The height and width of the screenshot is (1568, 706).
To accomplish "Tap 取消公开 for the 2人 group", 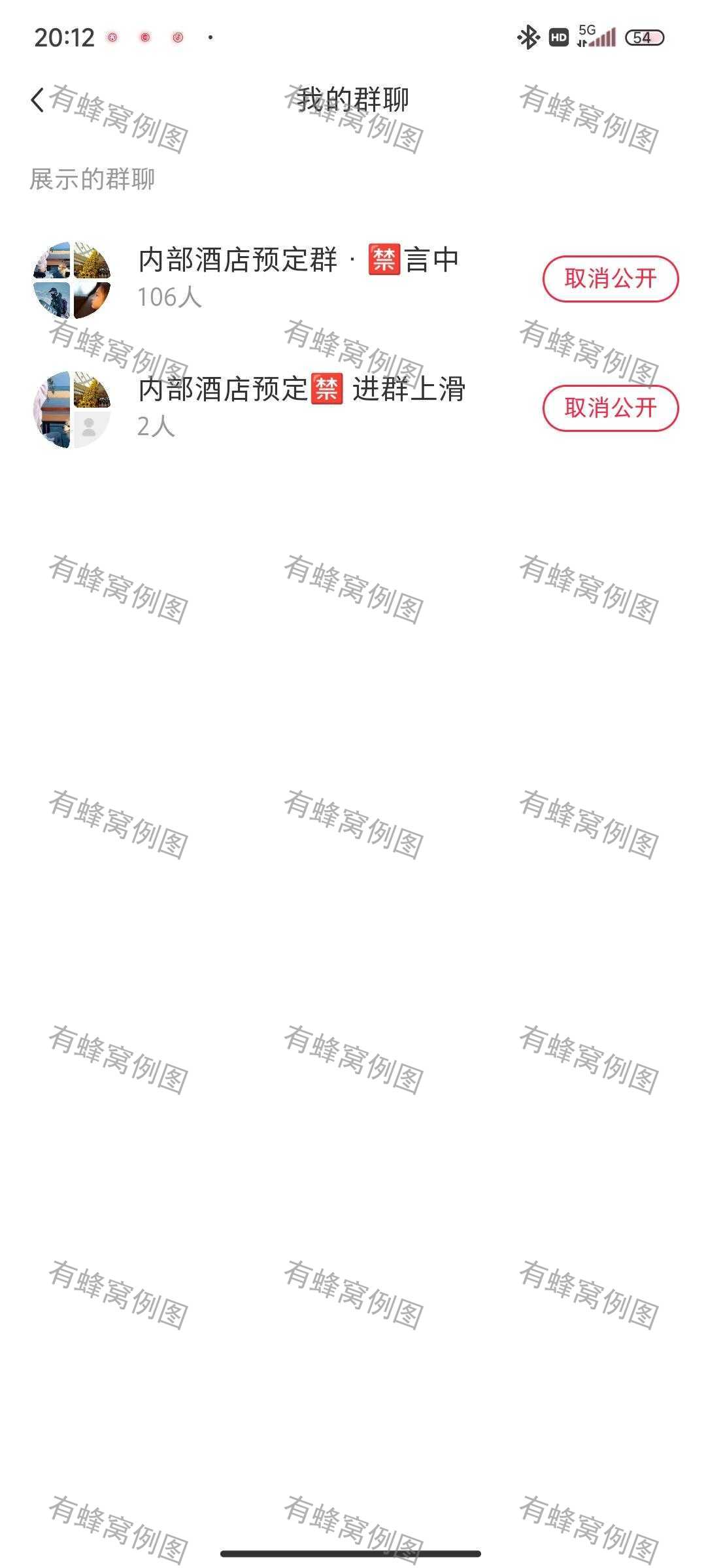I will pyautogui.click(x=610, y=408).
